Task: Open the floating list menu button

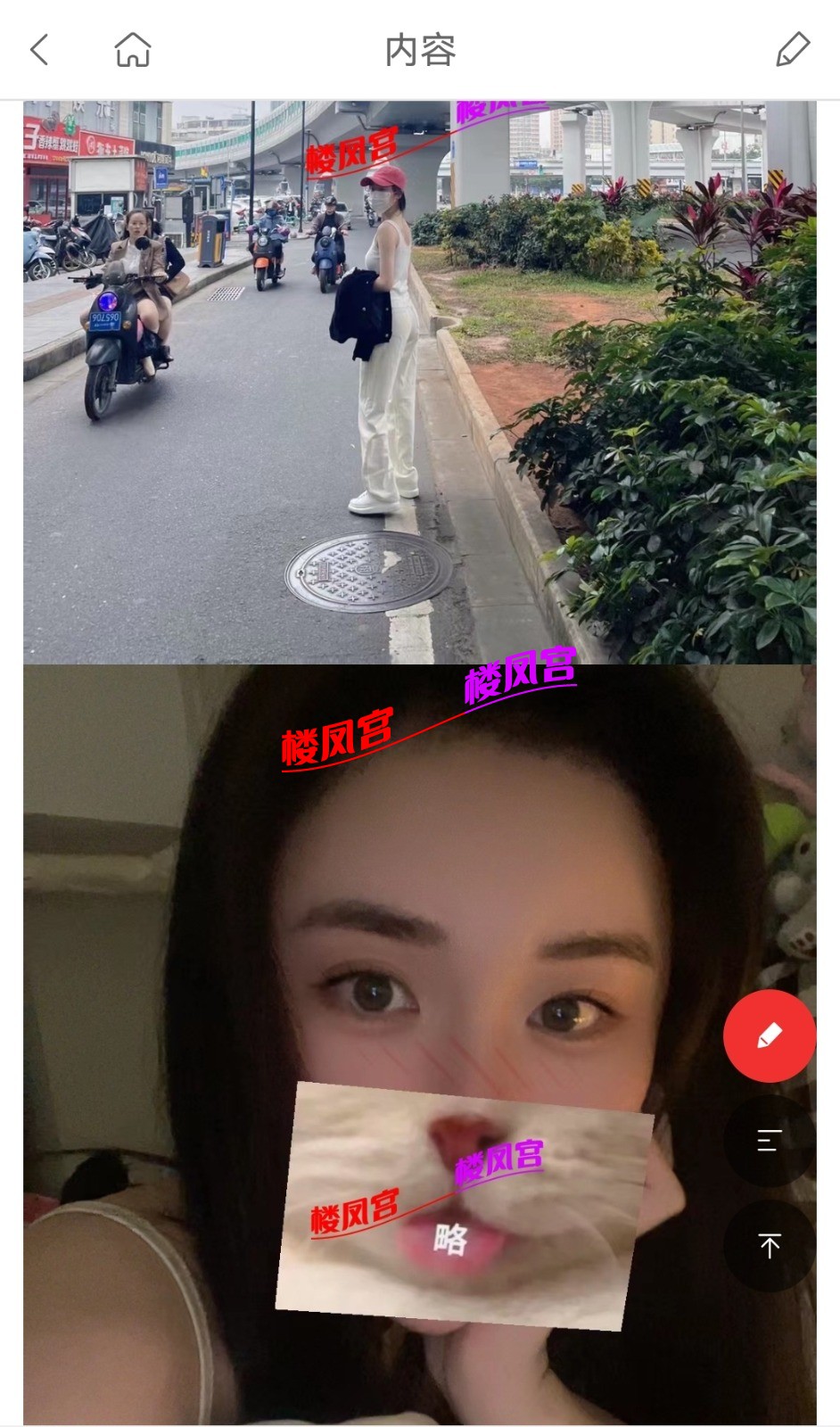Action: (x=769, y=1140)
